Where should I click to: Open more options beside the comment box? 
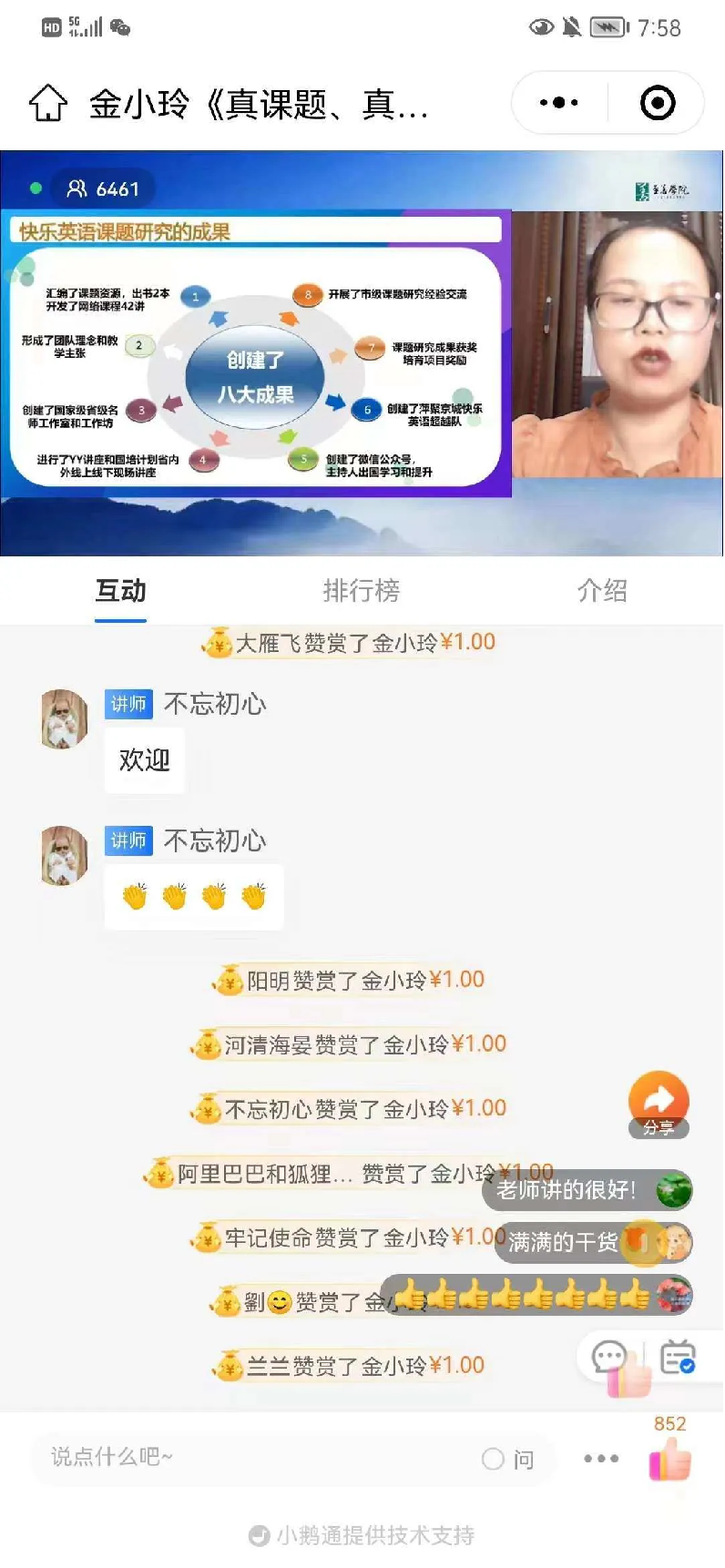[x=601, y=1459]
